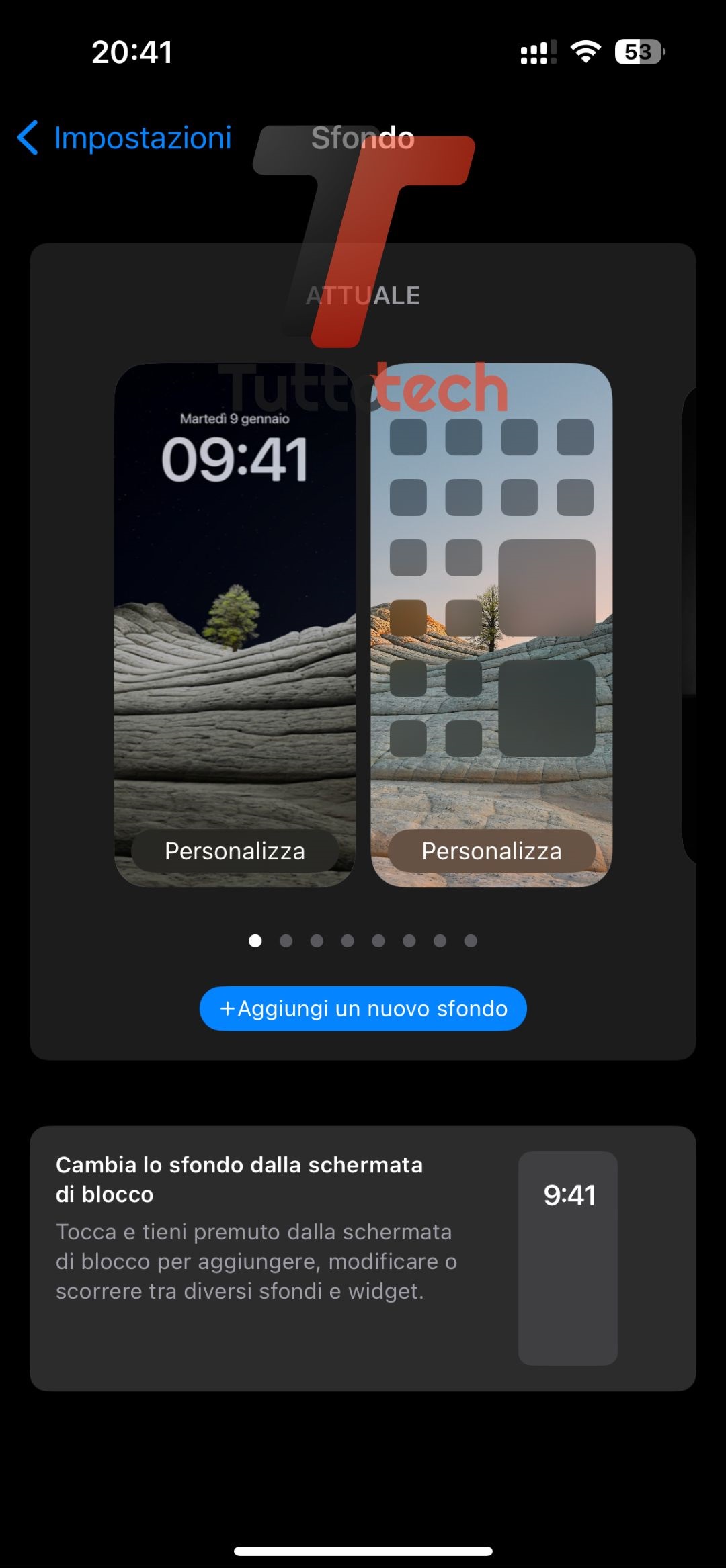Tap Aggiungi un nuovo sfondo
The image size is (726, 1568).
click(363, 1008)
